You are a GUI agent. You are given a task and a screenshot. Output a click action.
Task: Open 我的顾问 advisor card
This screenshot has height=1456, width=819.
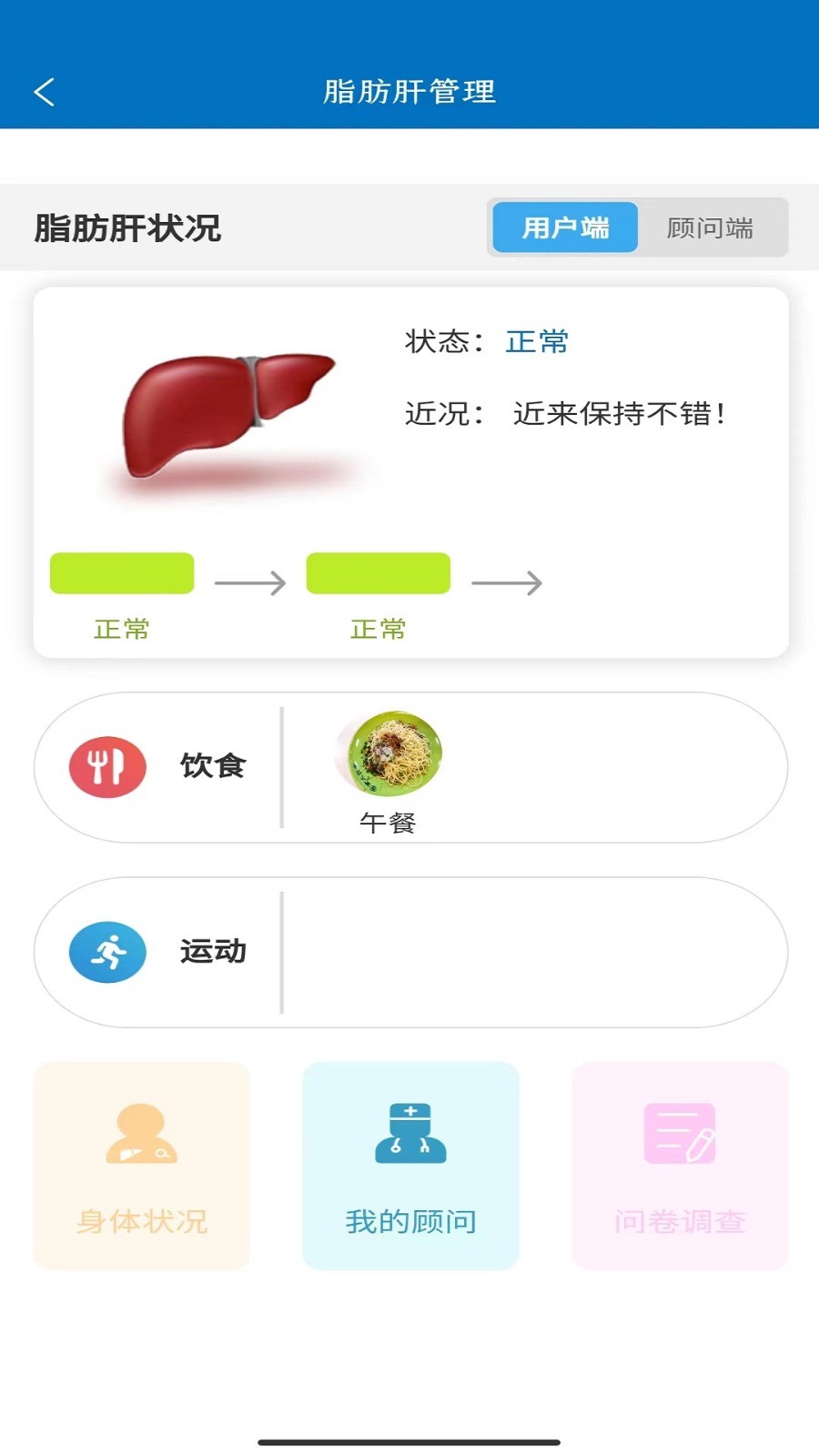point(410,1166)
